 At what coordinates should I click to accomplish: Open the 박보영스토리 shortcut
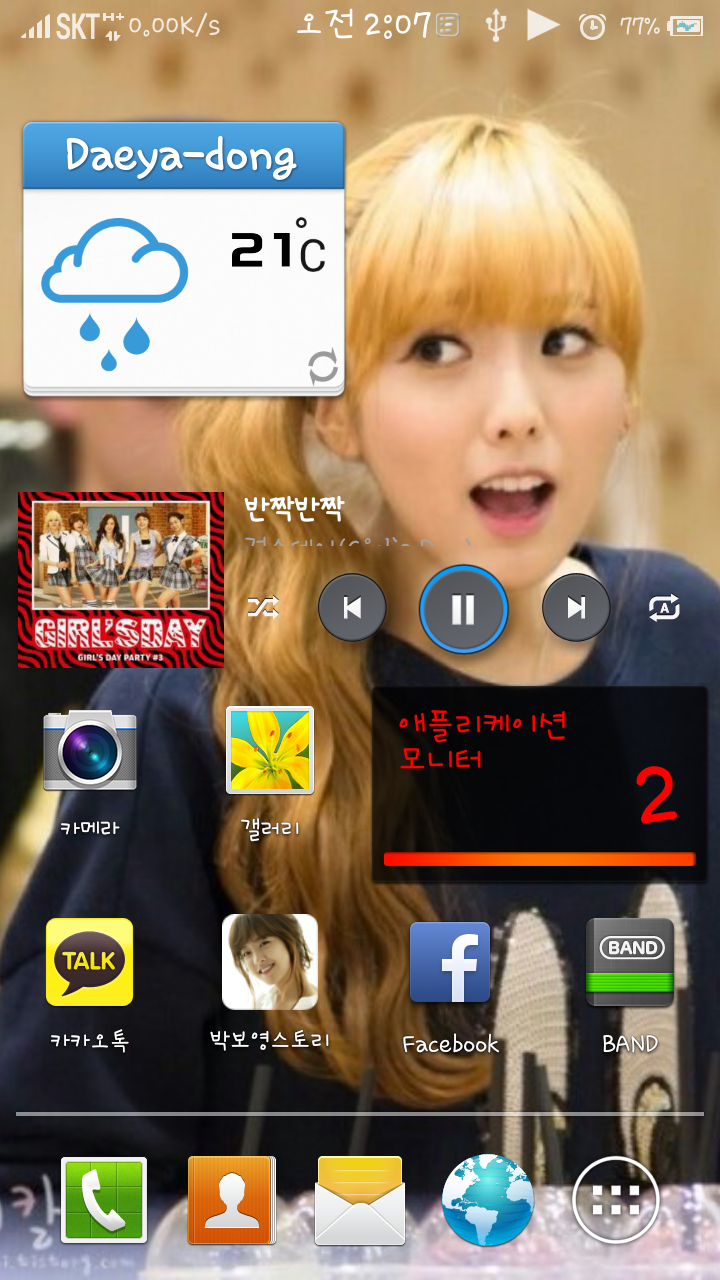[270, 962]
